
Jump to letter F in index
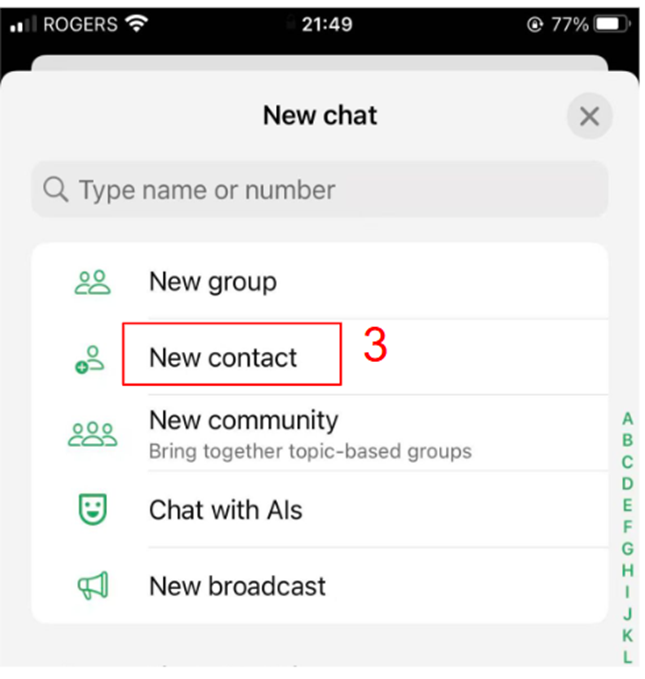(627, 527)
